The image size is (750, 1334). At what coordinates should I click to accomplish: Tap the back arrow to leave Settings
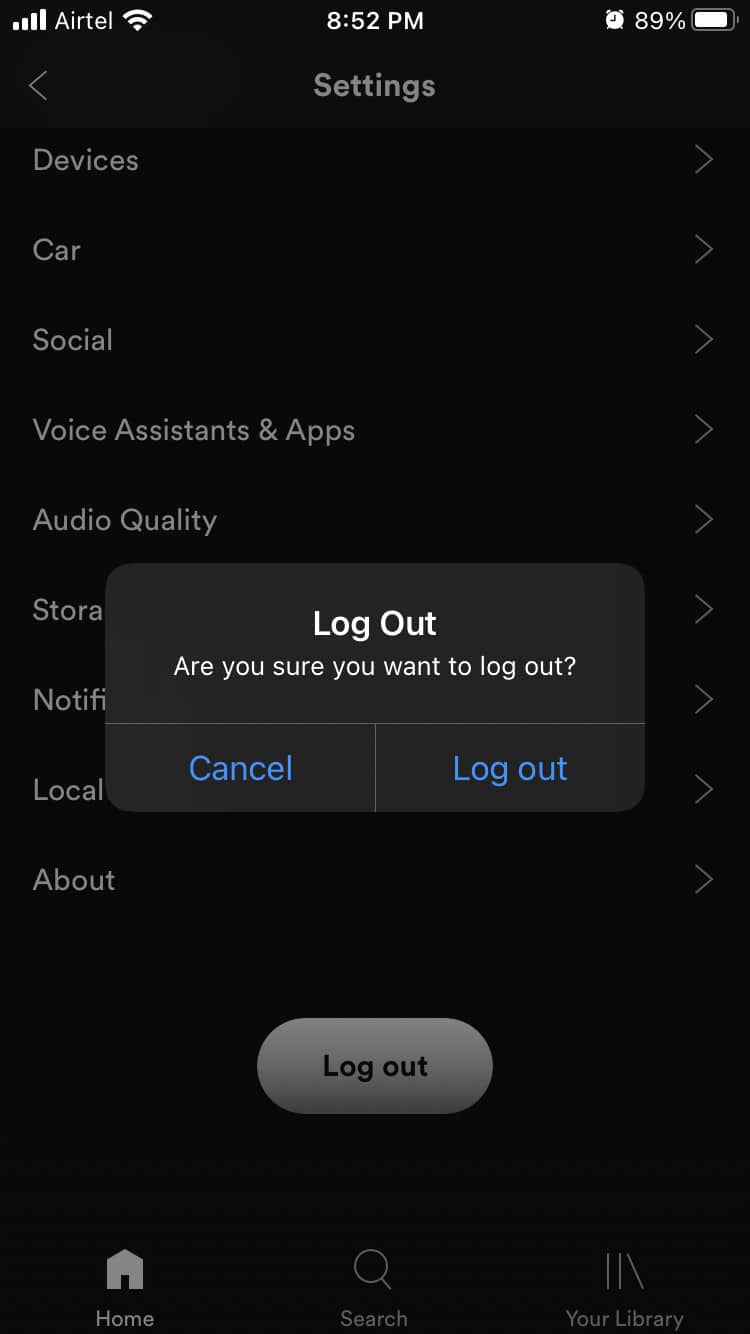coord(38,85)
